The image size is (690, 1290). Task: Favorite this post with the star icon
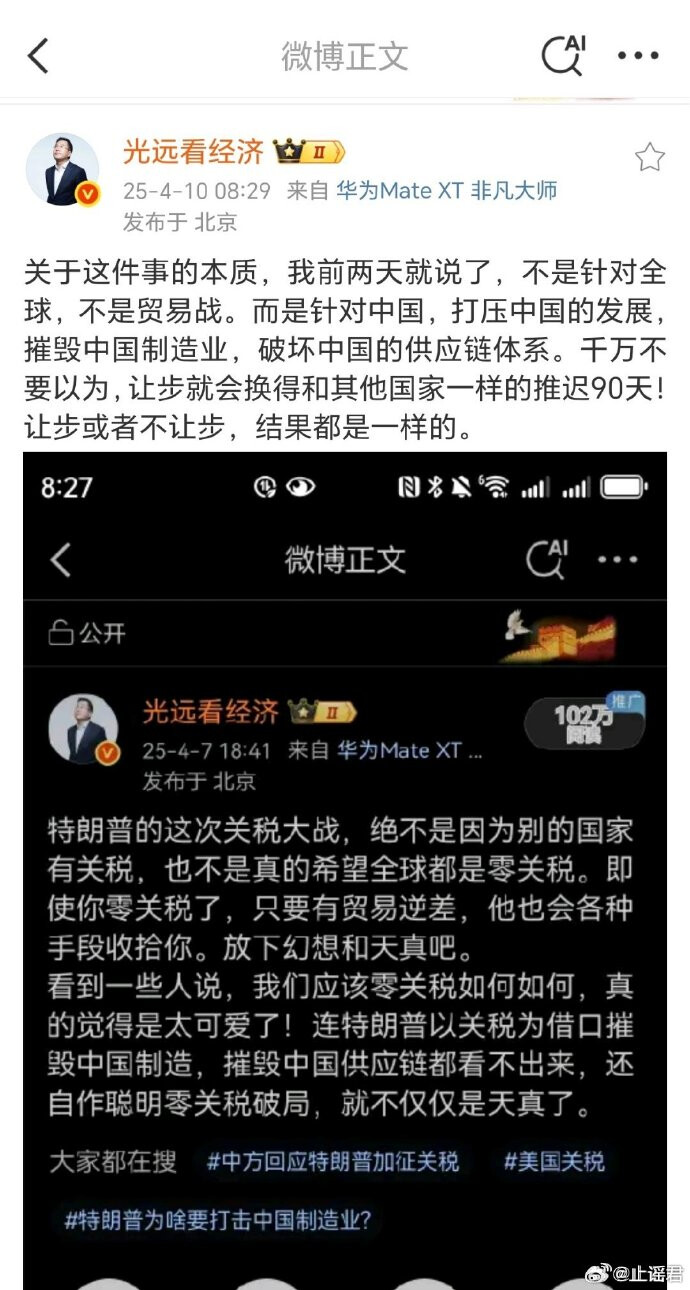[650, 157]
